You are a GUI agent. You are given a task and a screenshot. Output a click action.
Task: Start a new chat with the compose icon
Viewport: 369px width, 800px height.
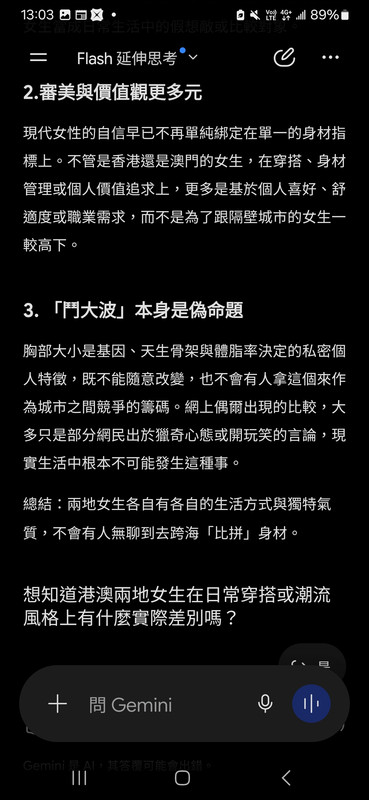pyautogui.click(x=284, y=57)
